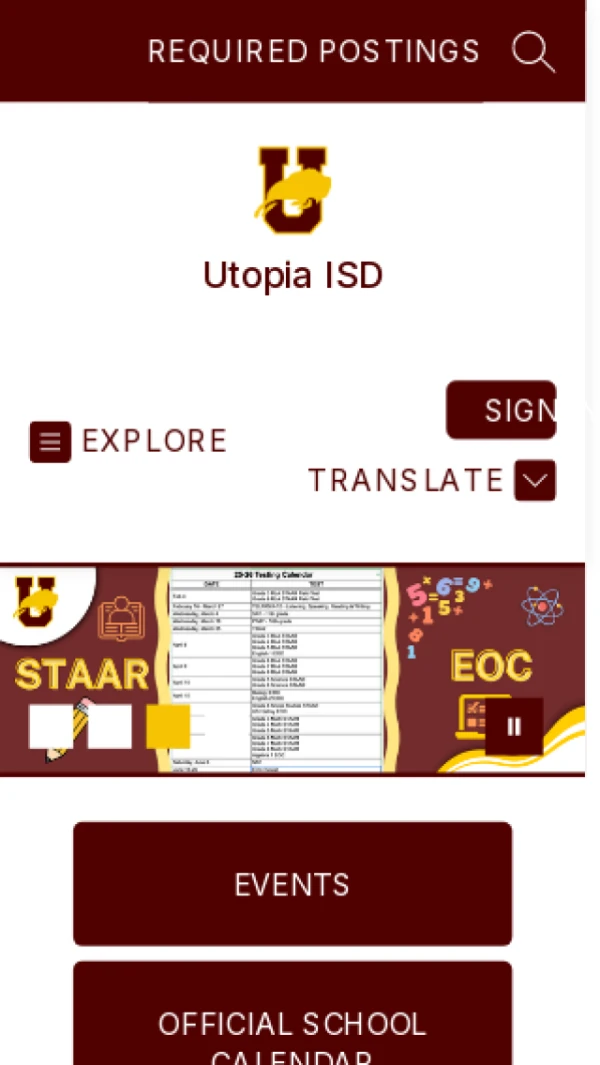
Task: Open the search magnifier icon
Action: (x=533, y=51)
